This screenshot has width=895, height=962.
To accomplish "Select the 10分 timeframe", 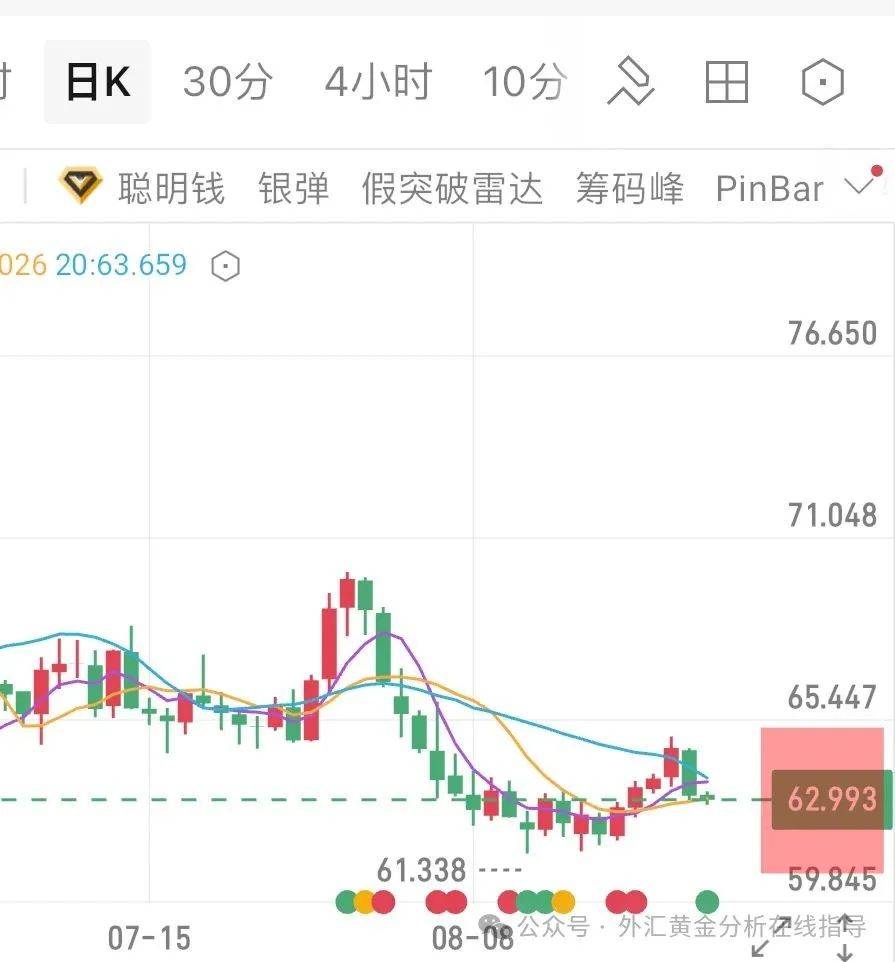I will pos(525,82).
